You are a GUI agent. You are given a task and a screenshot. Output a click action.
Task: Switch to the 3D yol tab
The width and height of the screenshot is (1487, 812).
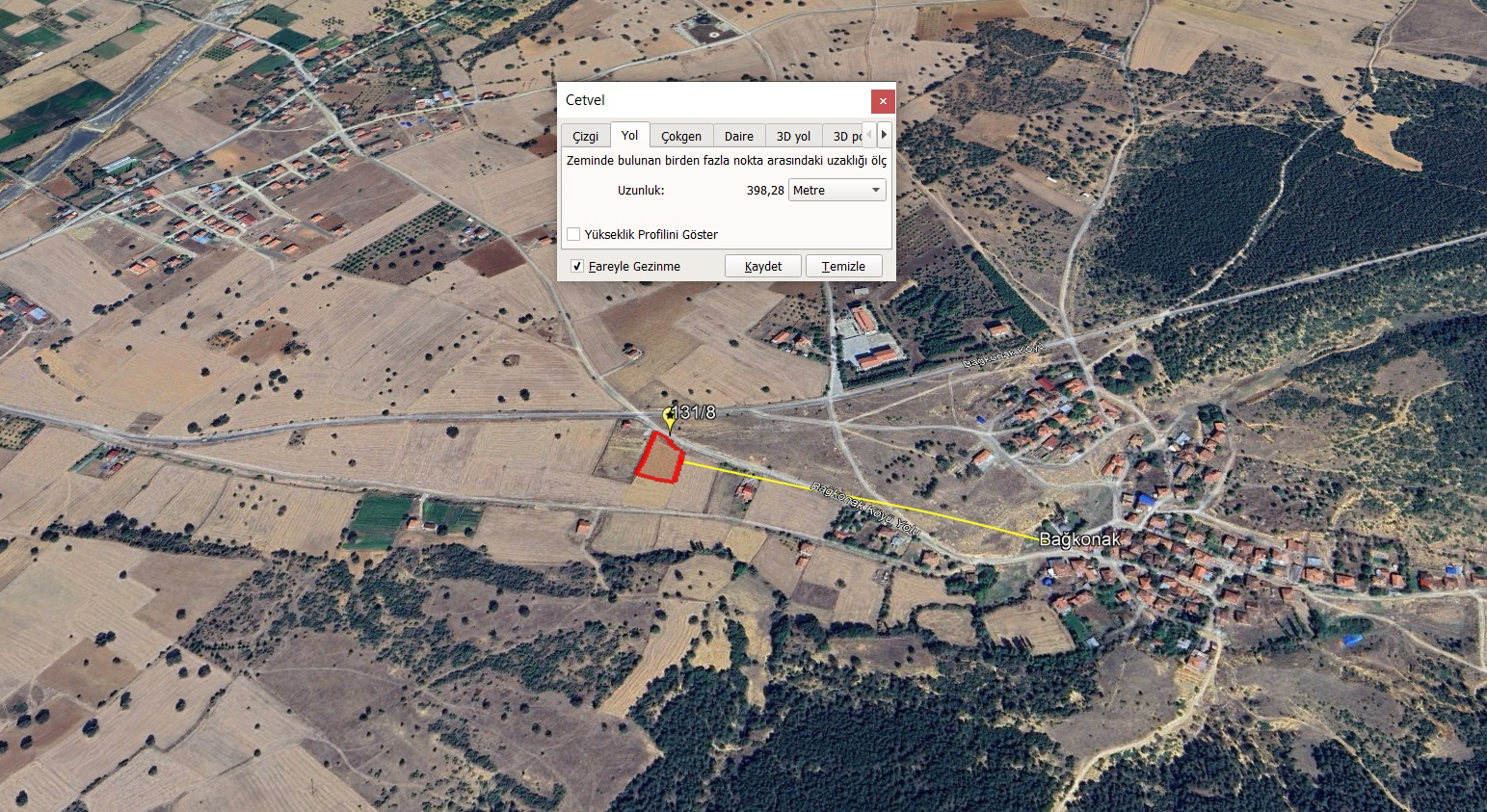click(x=793, y=136)
